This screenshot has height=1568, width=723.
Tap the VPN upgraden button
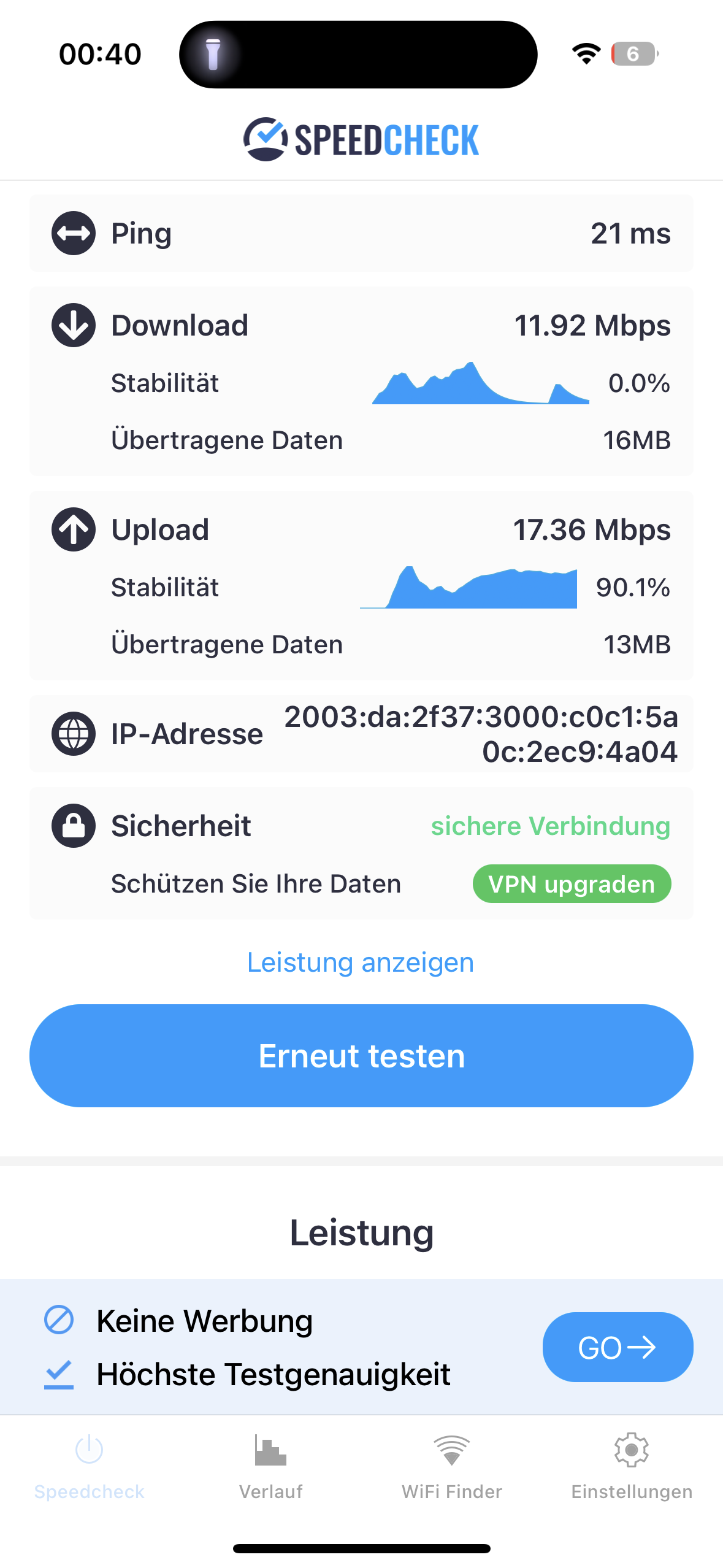pos(572,884)
